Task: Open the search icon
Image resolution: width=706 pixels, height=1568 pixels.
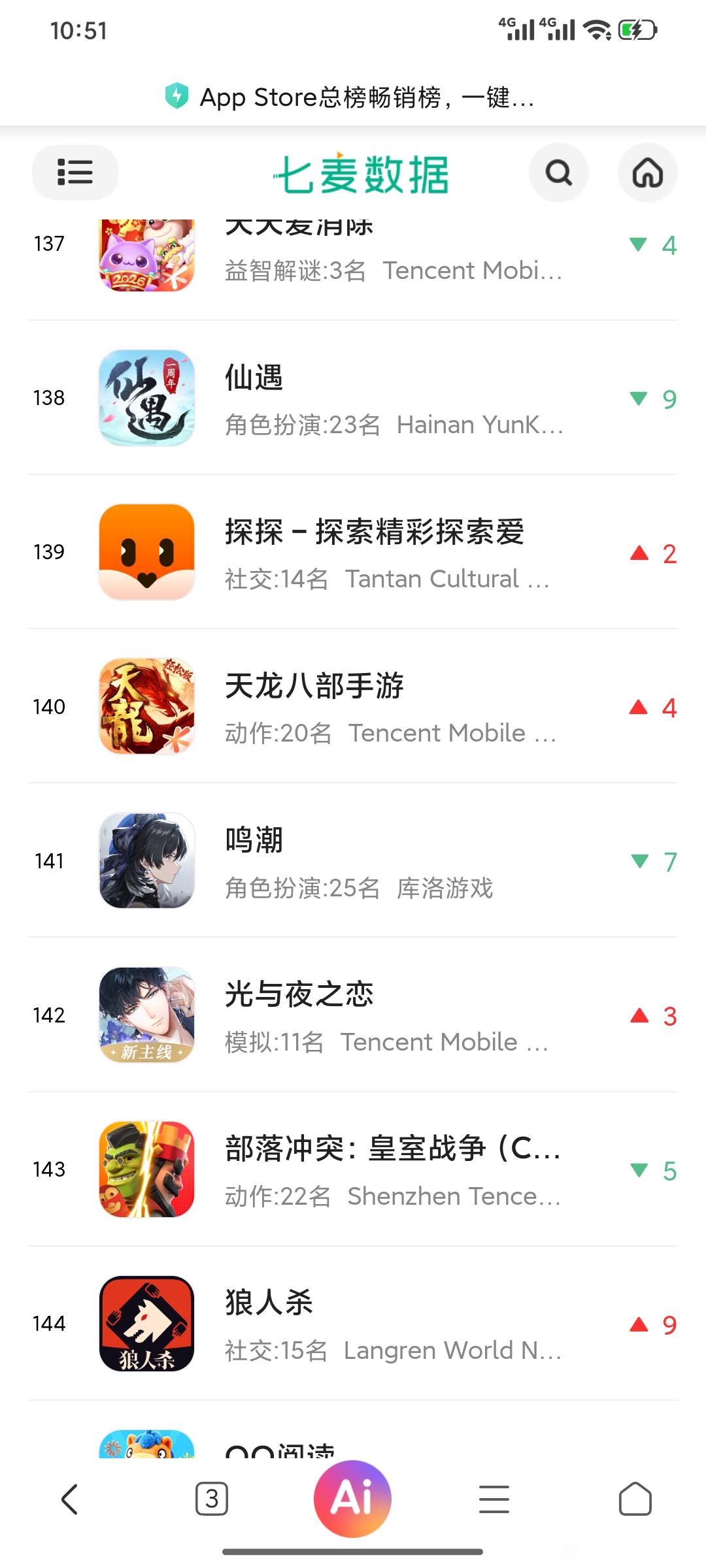Action: (558, 173)
